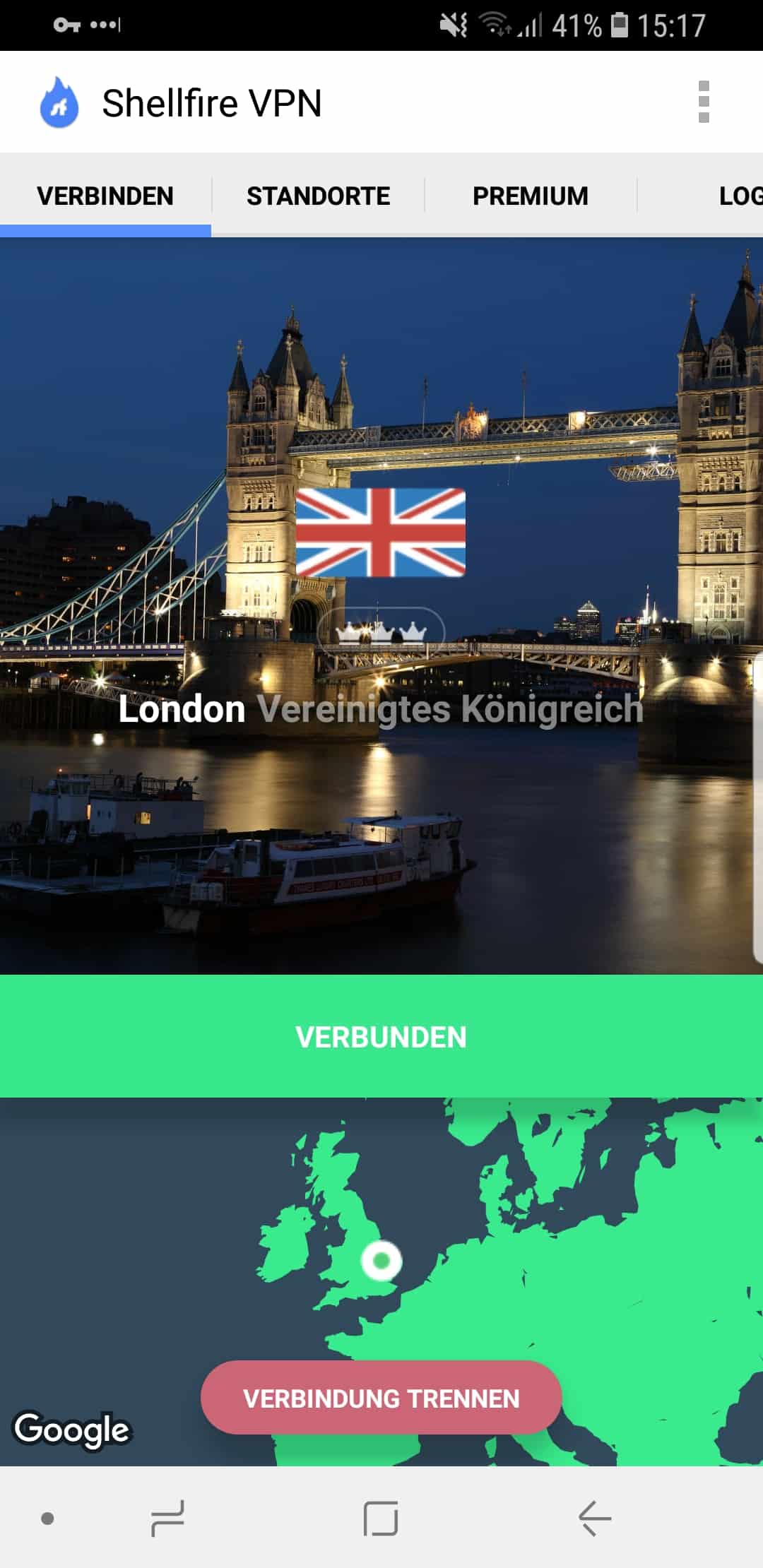763x1568 pixels.
Task: Open the Premium tab
Action: [530, 196]
